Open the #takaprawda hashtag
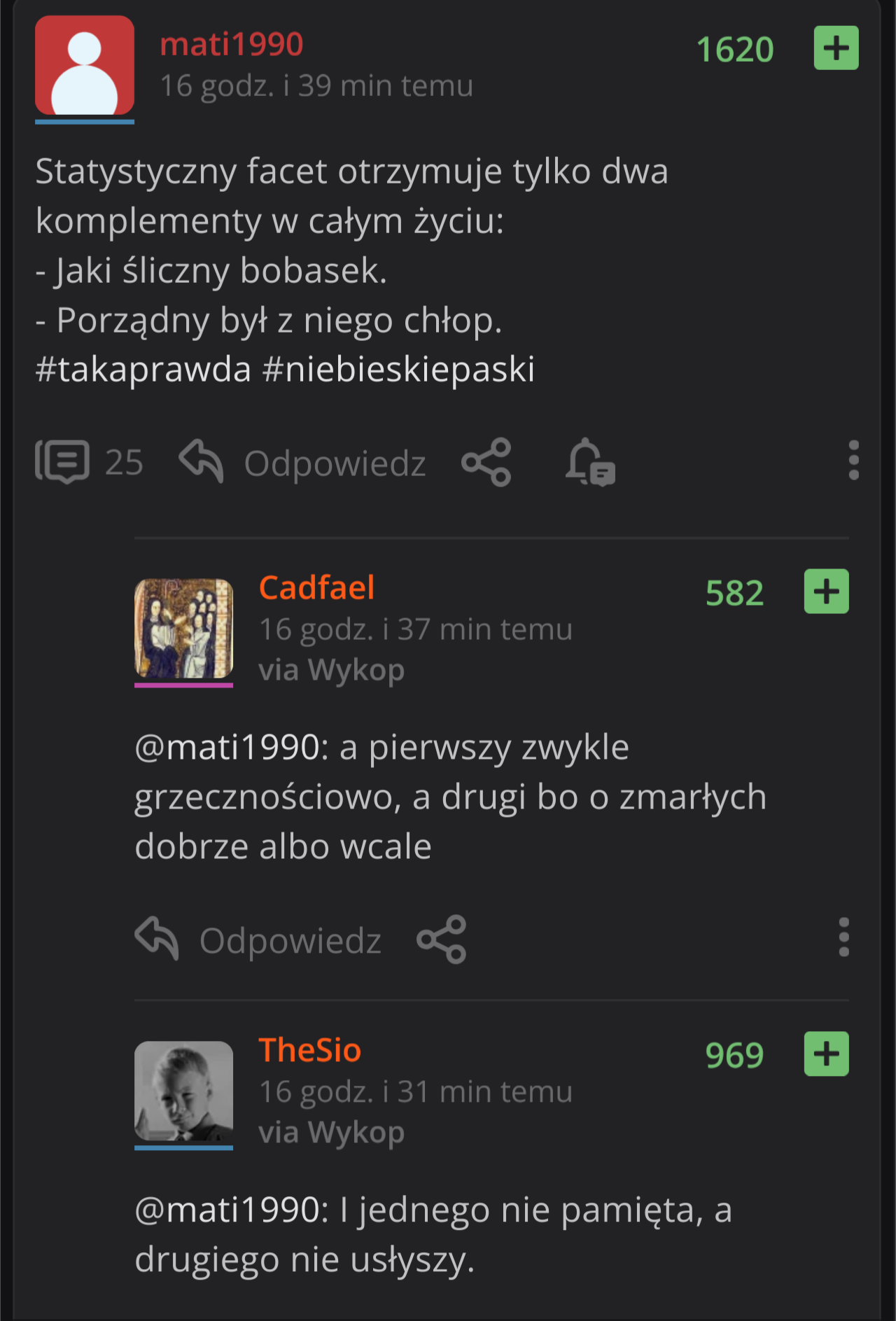Image resolution: width=896 pixels, height=1321 pixels. 143,369
